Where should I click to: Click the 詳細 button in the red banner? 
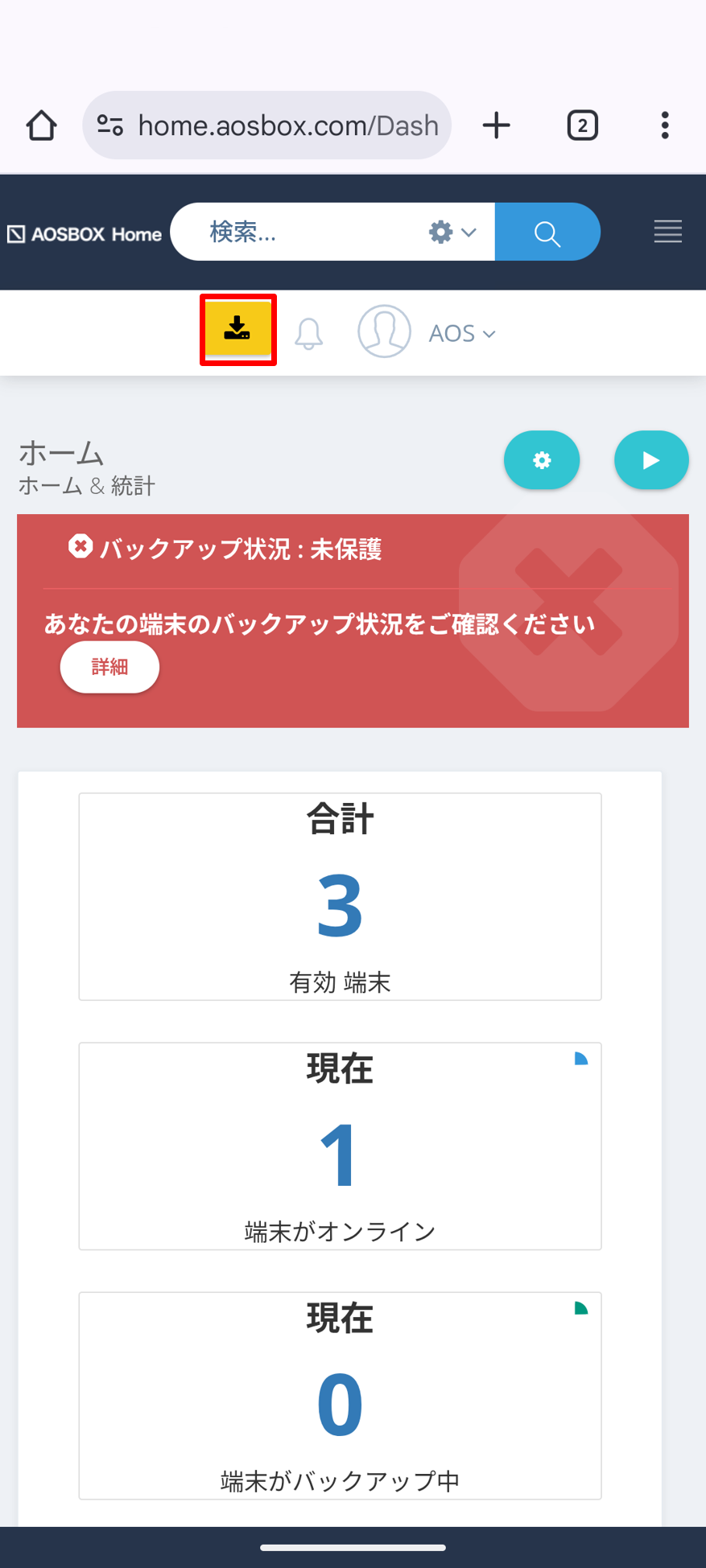[x=109, y=666]
